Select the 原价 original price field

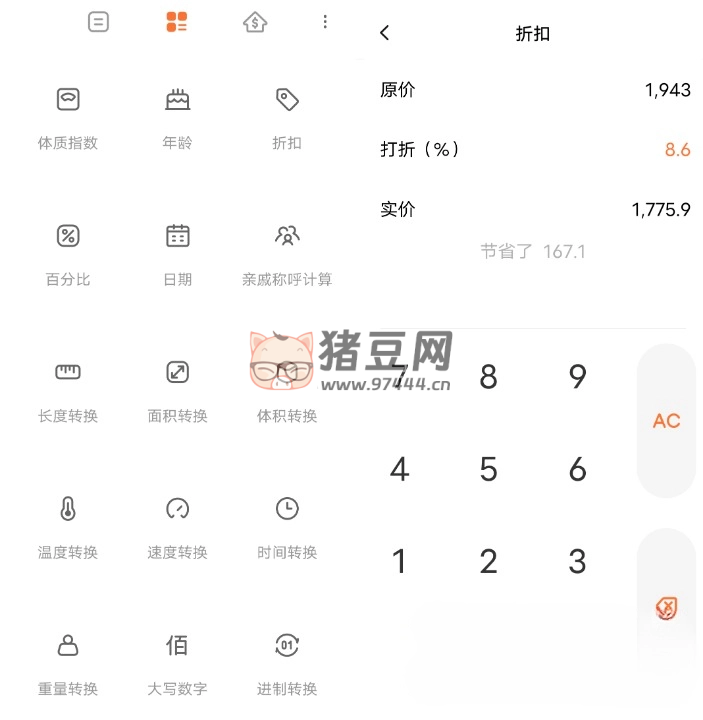point(535,90)
